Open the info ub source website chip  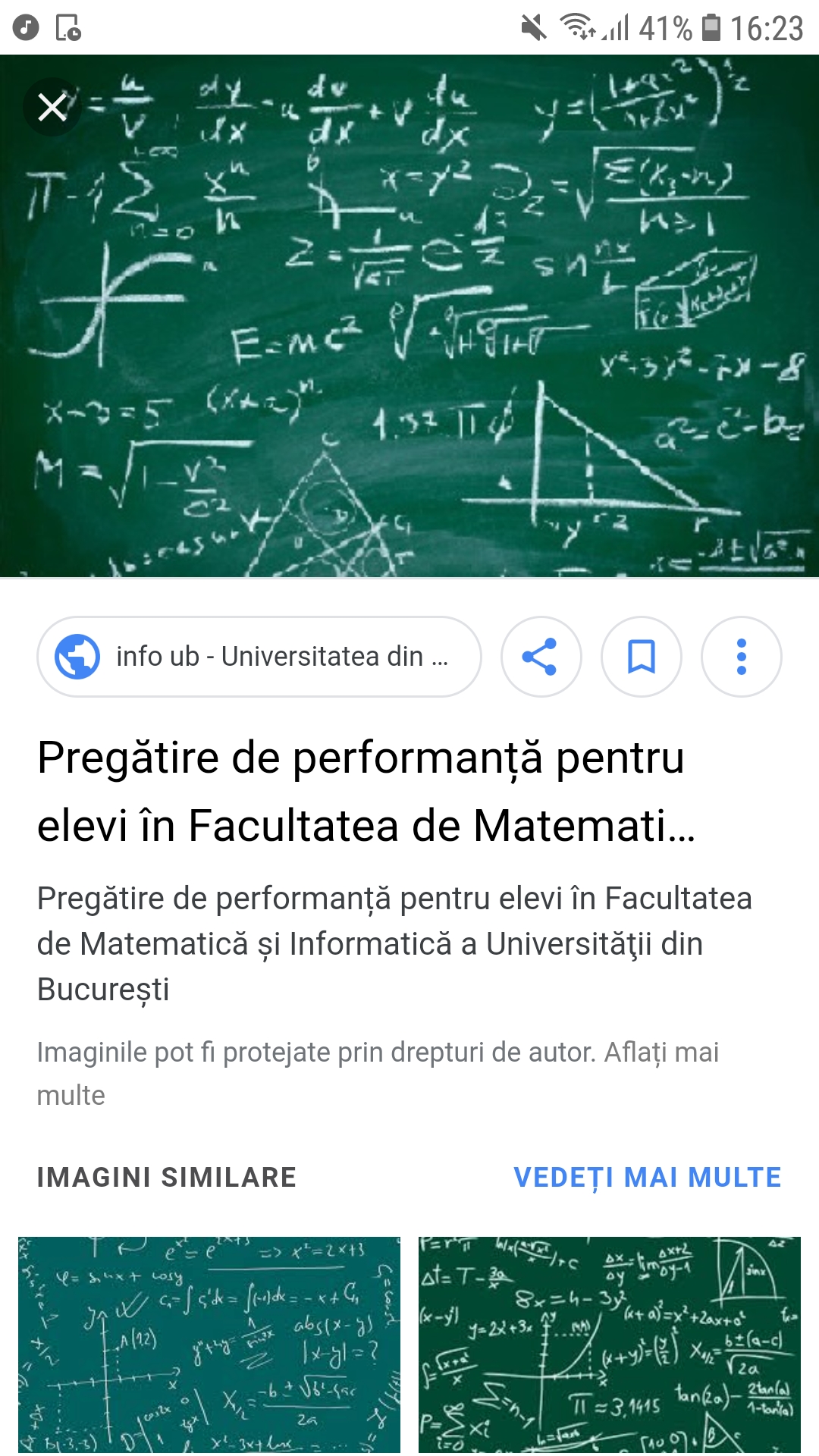coord(259,657)
